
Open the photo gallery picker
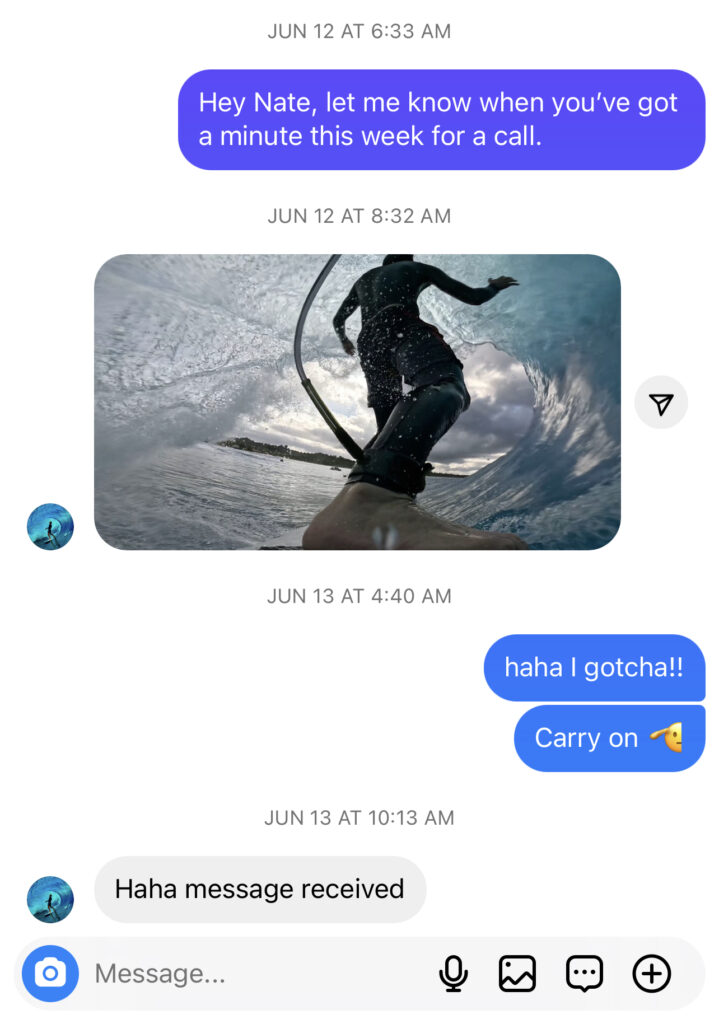pyautogui.click(x=518, y=973)
